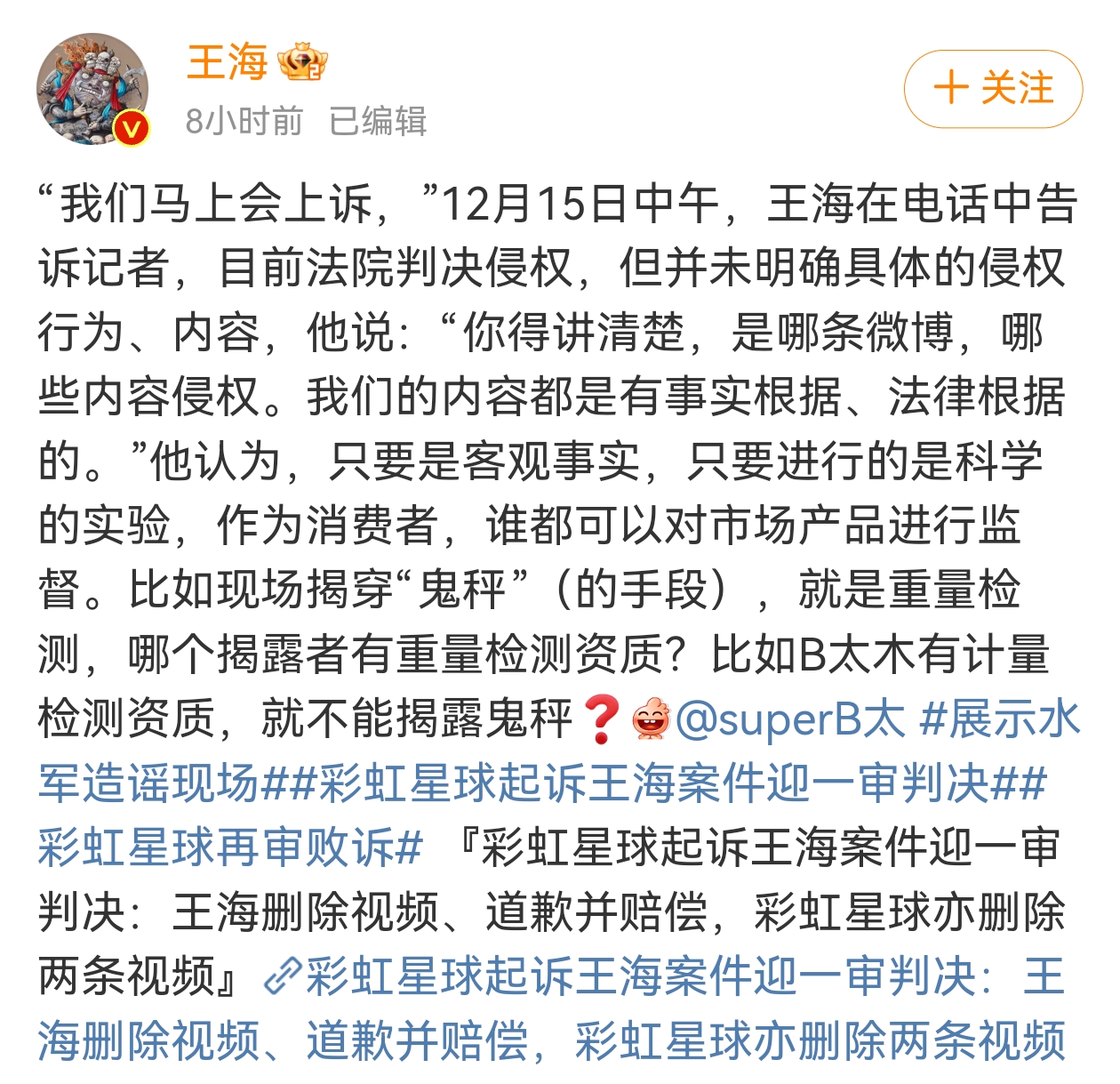Image resolution: width=1120 pixels, height=1084 pixels.
Task: Open the @superB太 mention
Action: point(789,719)
